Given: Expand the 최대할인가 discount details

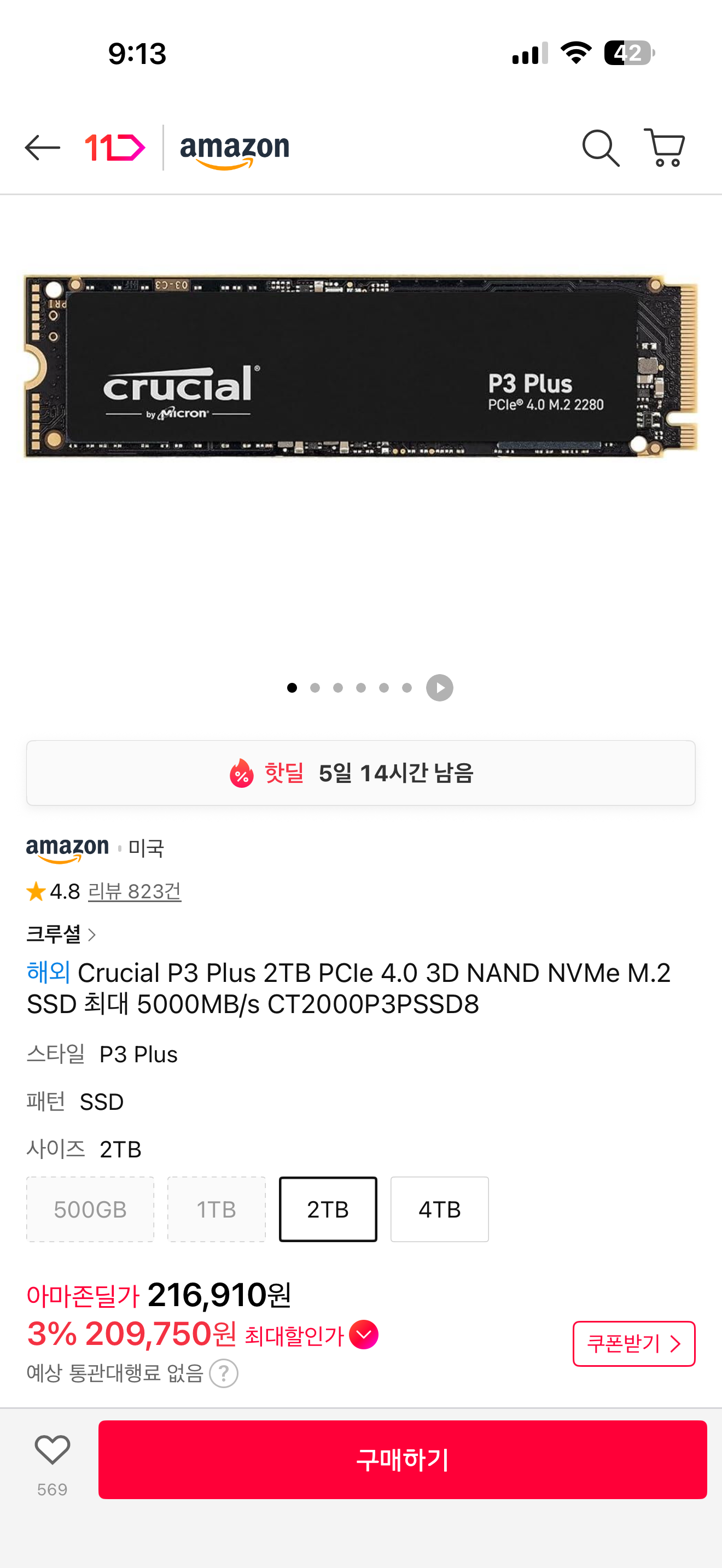Looking at the screenshot, I should tap(363, 1335).
